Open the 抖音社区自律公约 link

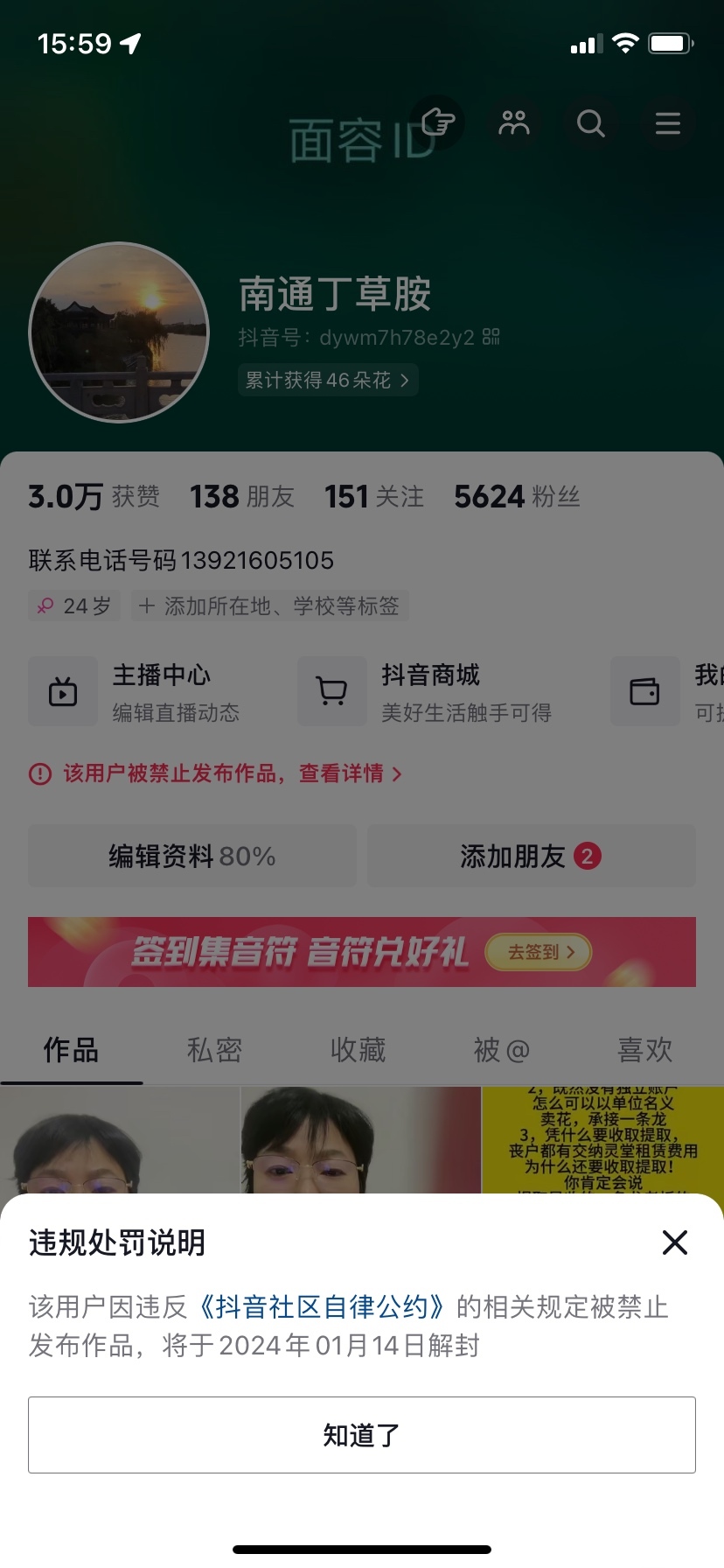click(x=322, y=1307)
